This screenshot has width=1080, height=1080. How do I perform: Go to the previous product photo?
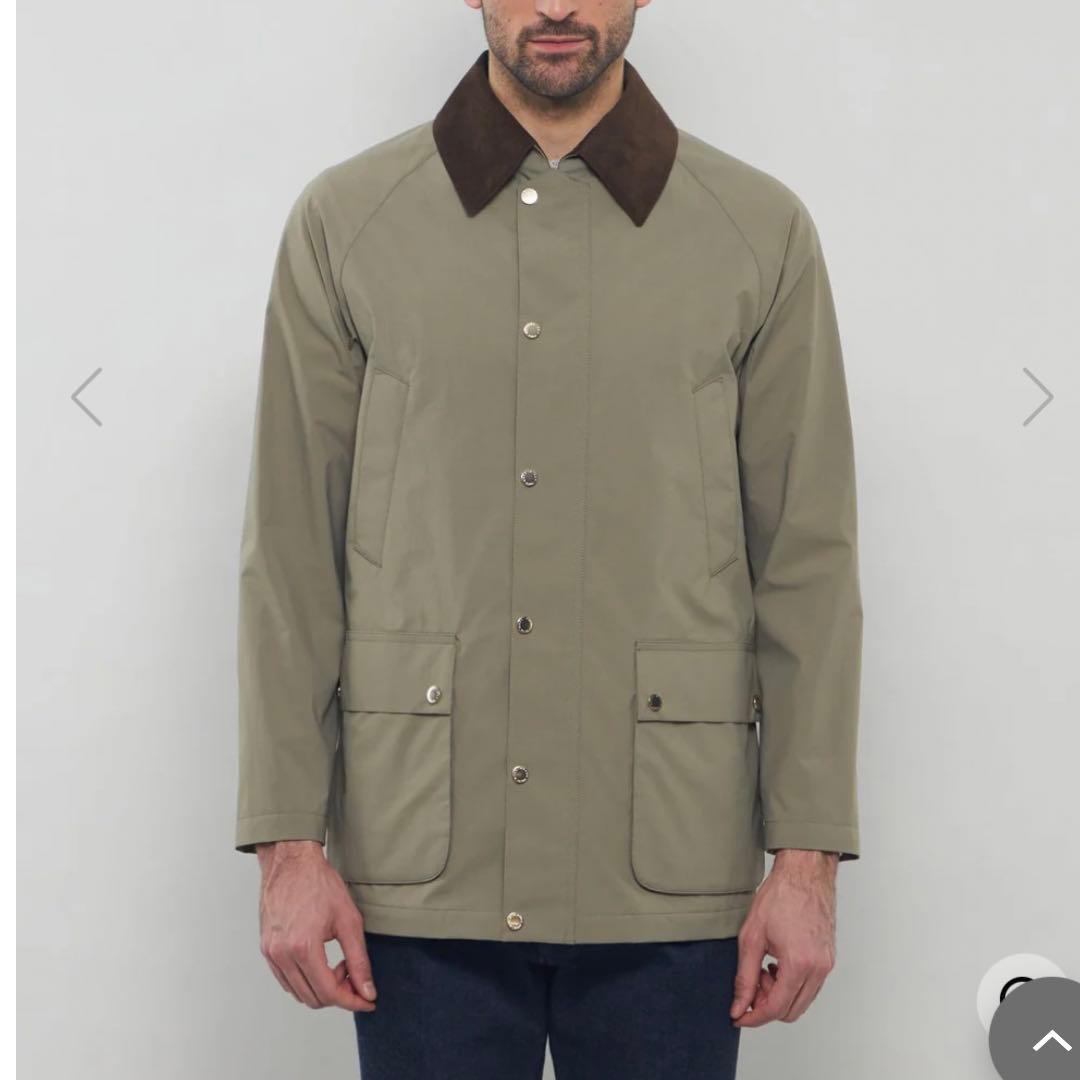click(x=87, y=397)
